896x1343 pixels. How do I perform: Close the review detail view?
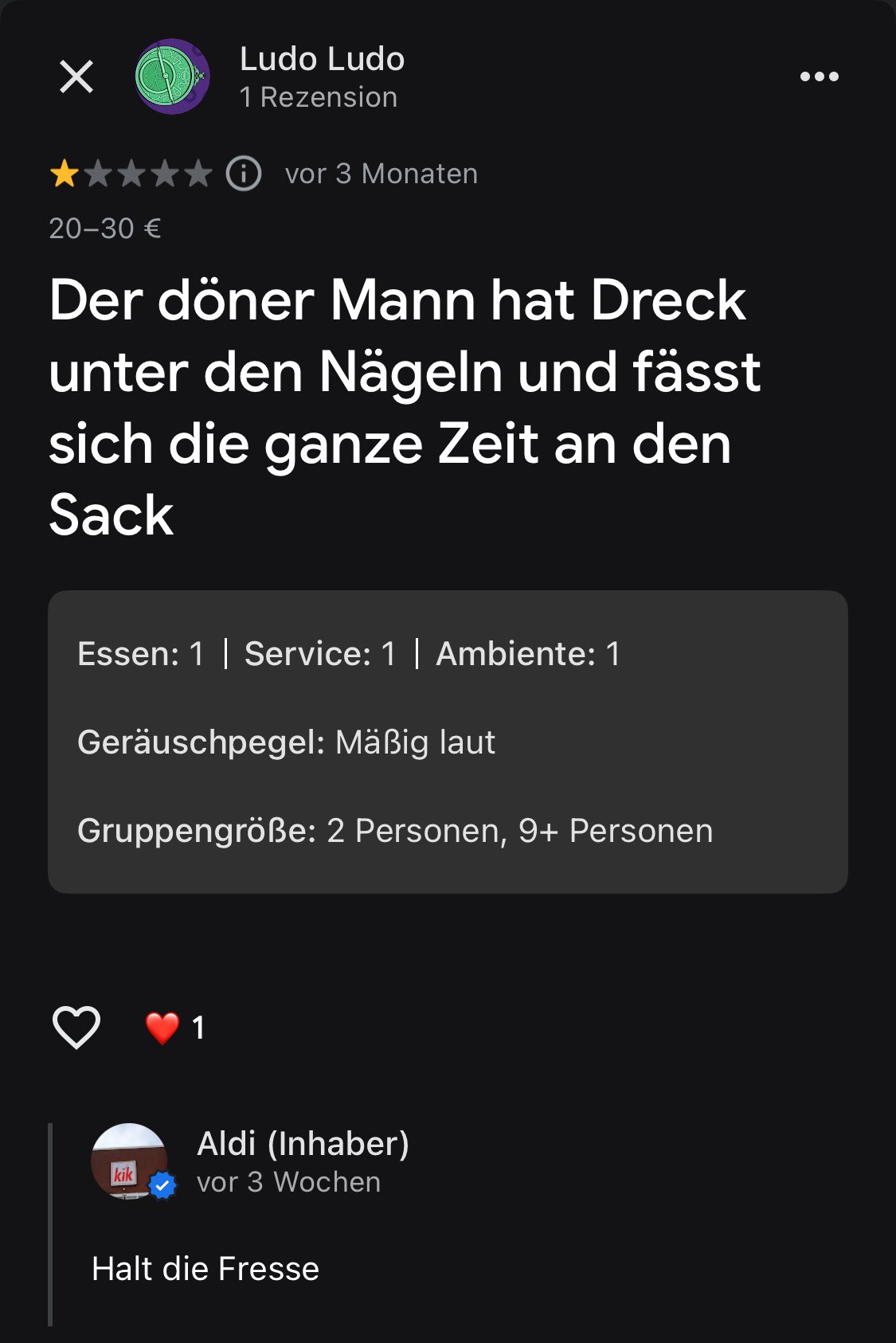point(76,76)
